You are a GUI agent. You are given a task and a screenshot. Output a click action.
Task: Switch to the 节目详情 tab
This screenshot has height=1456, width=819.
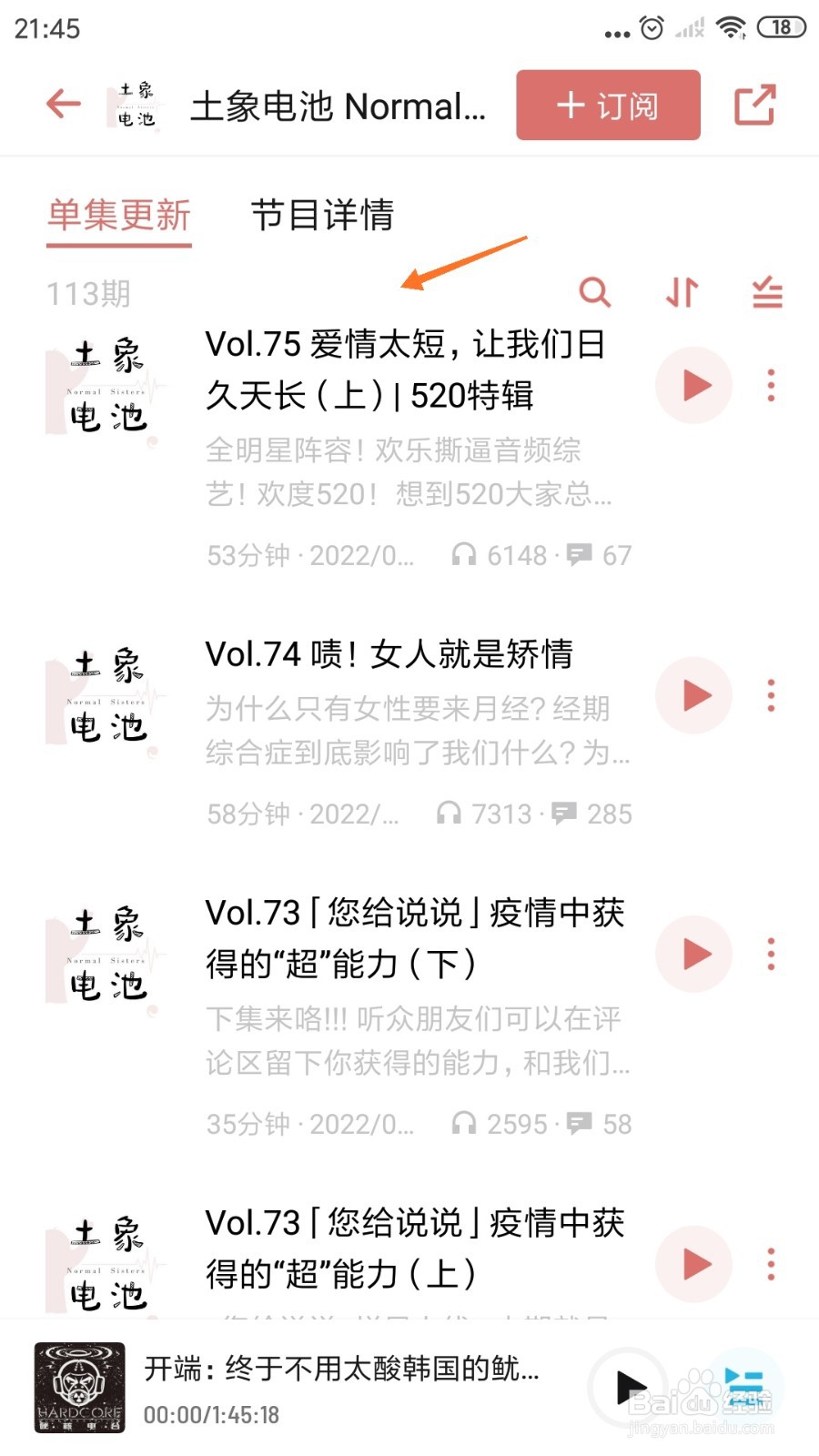[x=322, y=216]
